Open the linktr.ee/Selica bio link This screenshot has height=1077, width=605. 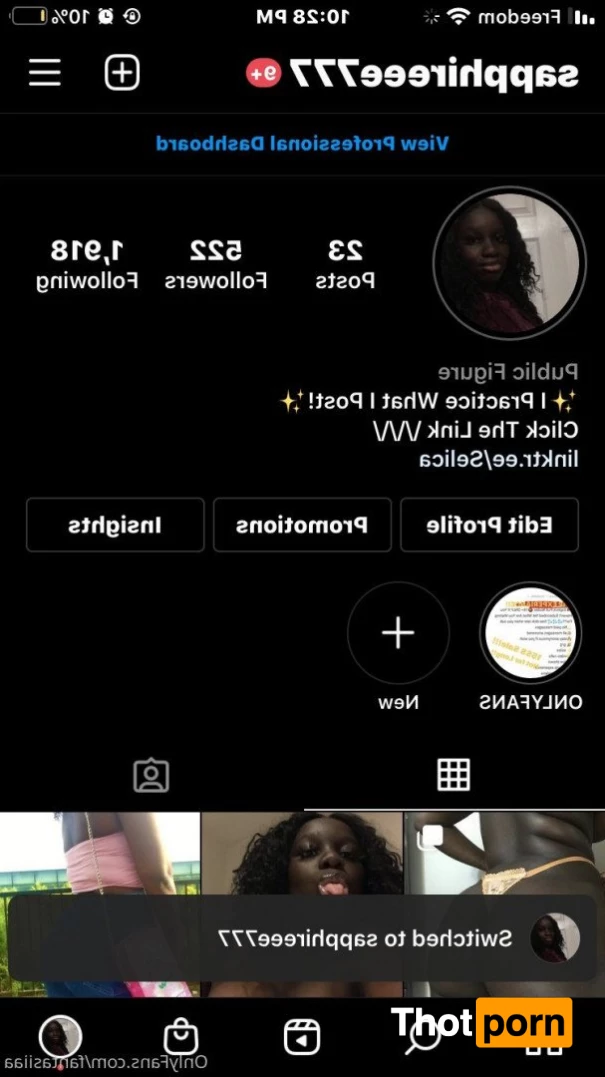[498, 460]
